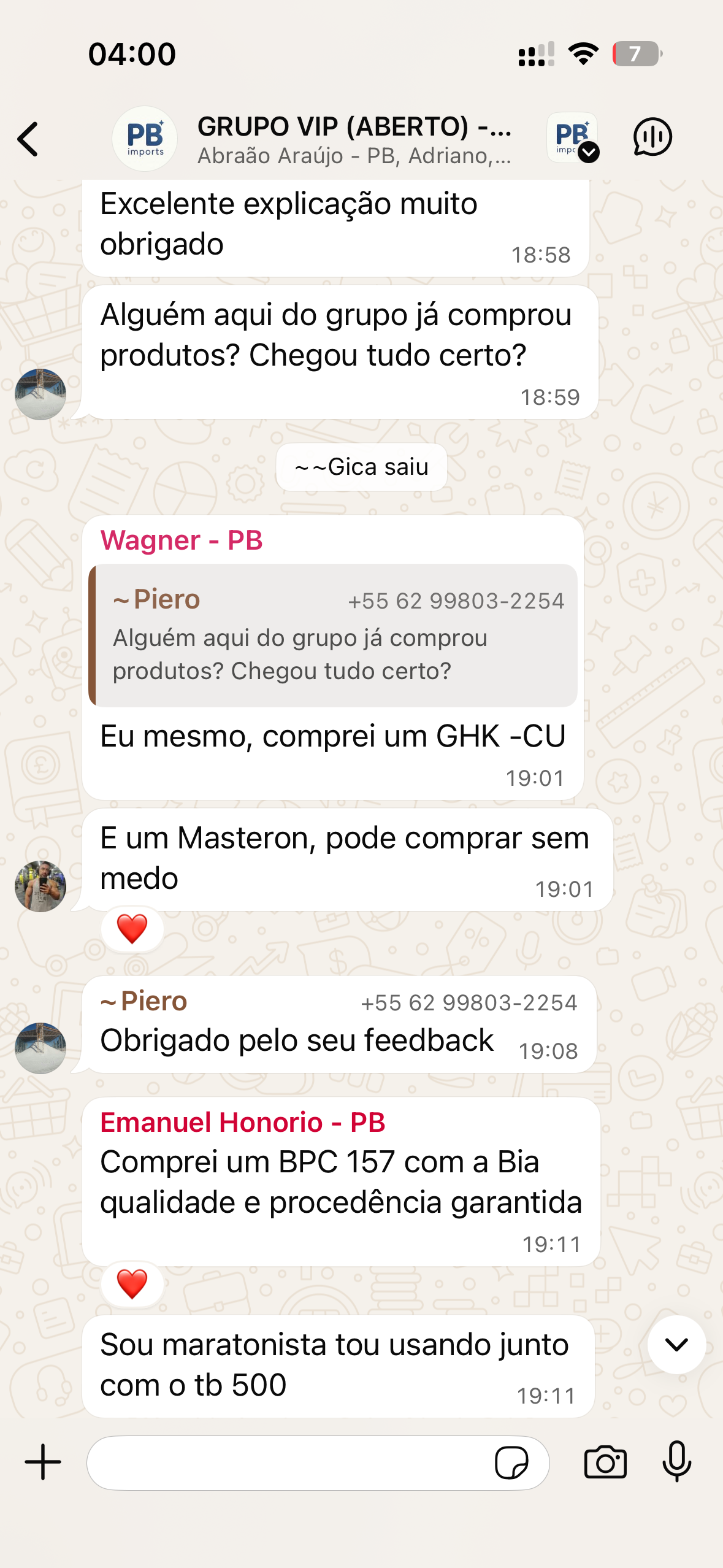This screenshot has height=1568, width=723.
Task: Go back to the chat list
Action: pyautogui.click(x=28, y=139)
